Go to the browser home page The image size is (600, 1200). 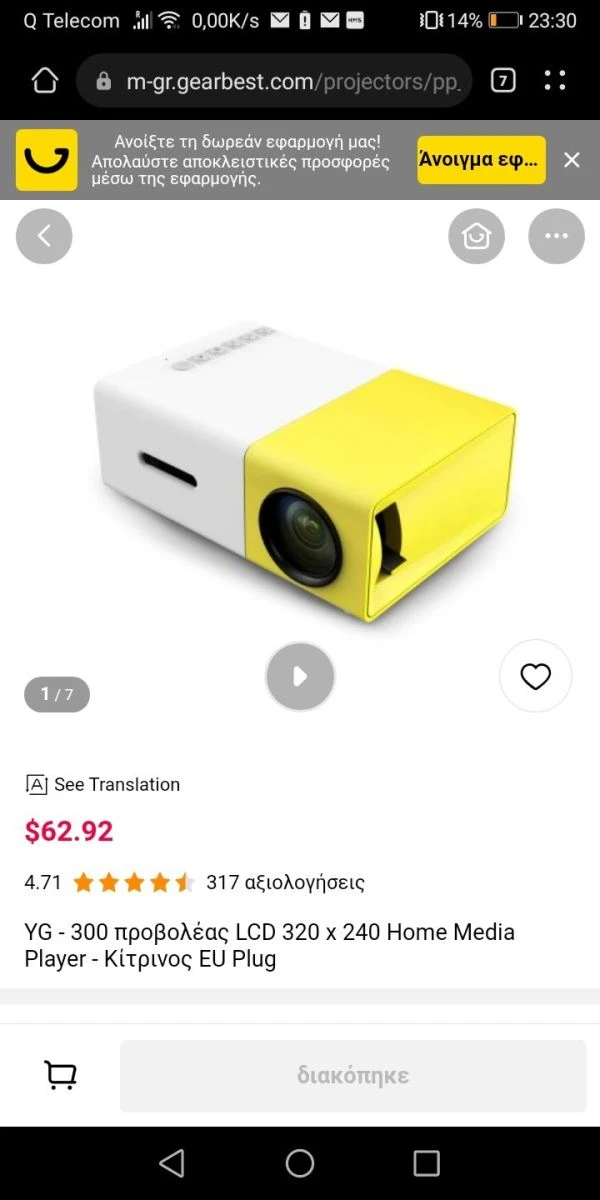pos(45,81)
